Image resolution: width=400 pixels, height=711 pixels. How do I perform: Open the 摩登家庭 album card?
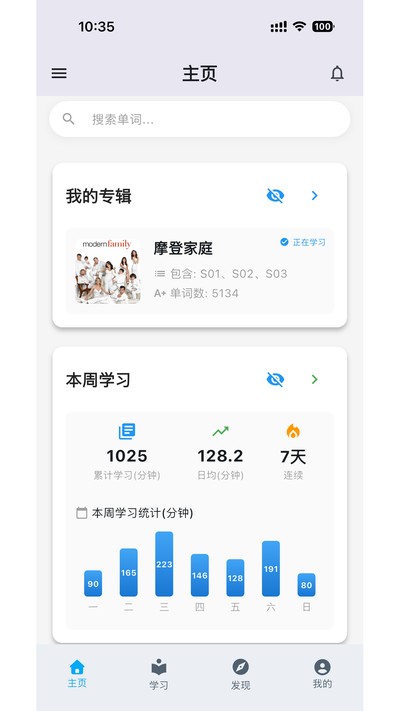[200, 271]
